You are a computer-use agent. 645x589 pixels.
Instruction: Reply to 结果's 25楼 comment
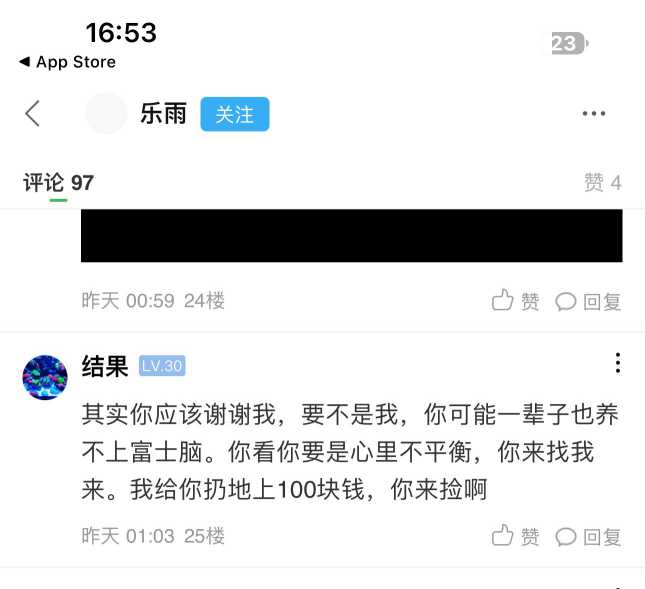tap(589, 537)
